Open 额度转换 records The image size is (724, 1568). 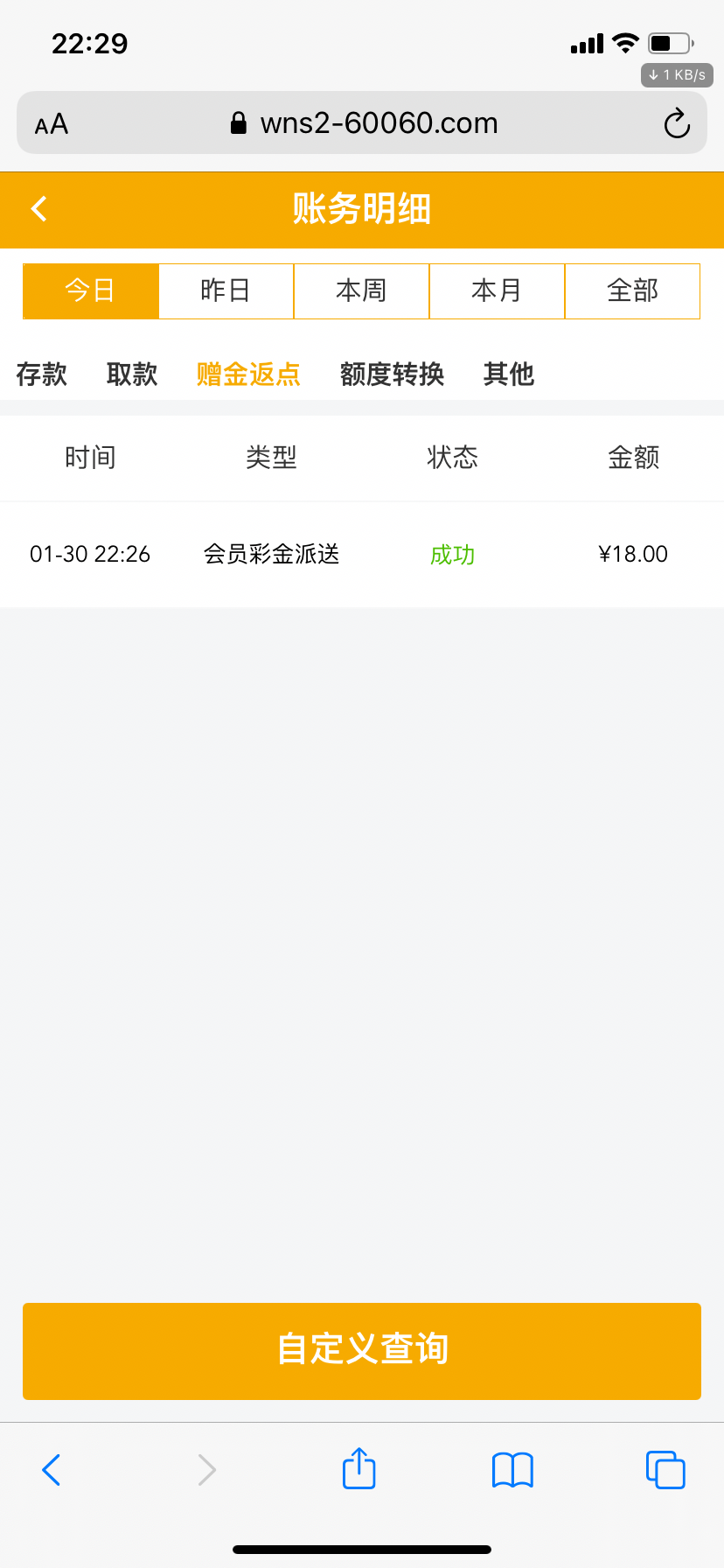coord(392,374)
